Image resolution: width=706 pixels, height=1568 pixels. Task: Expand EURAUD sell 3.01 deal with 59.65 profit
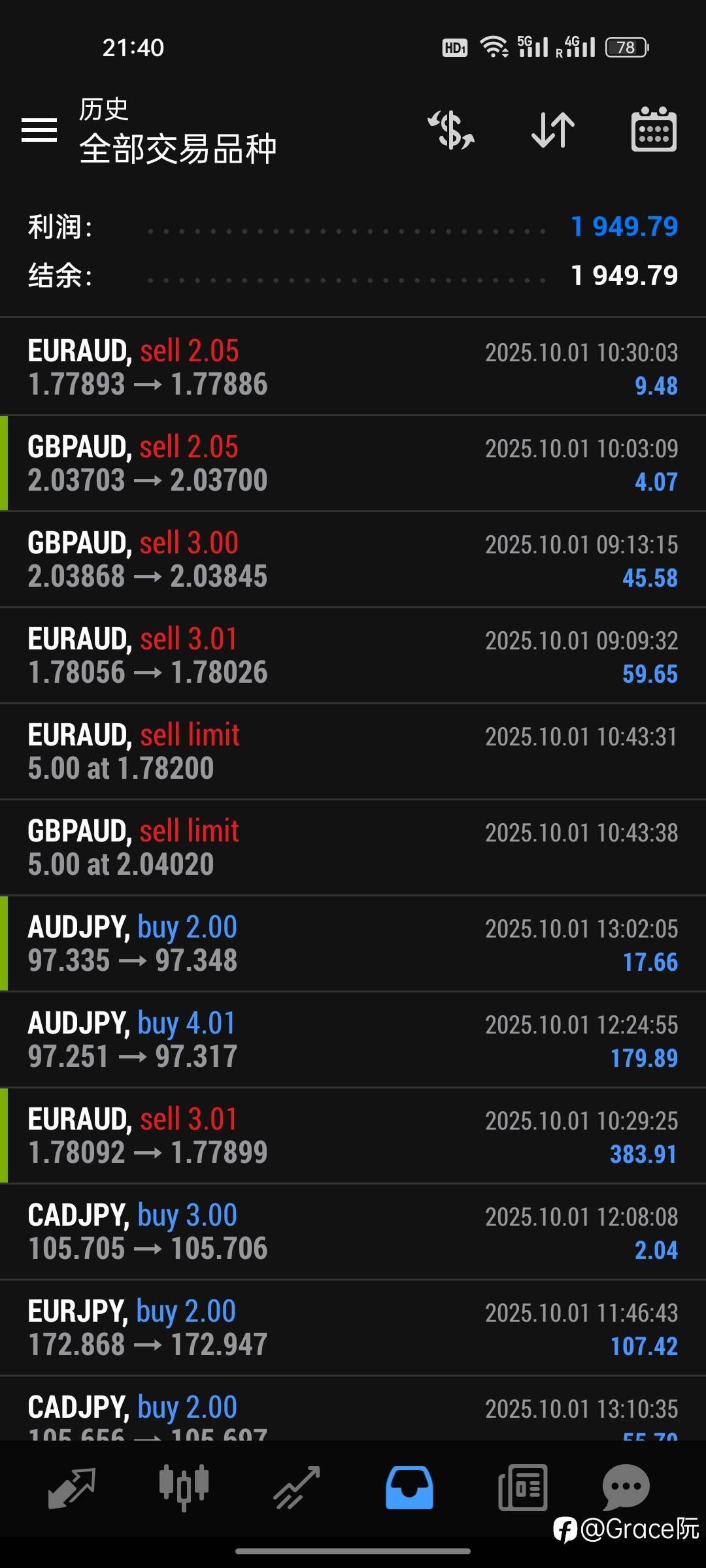tap(353, 655)
